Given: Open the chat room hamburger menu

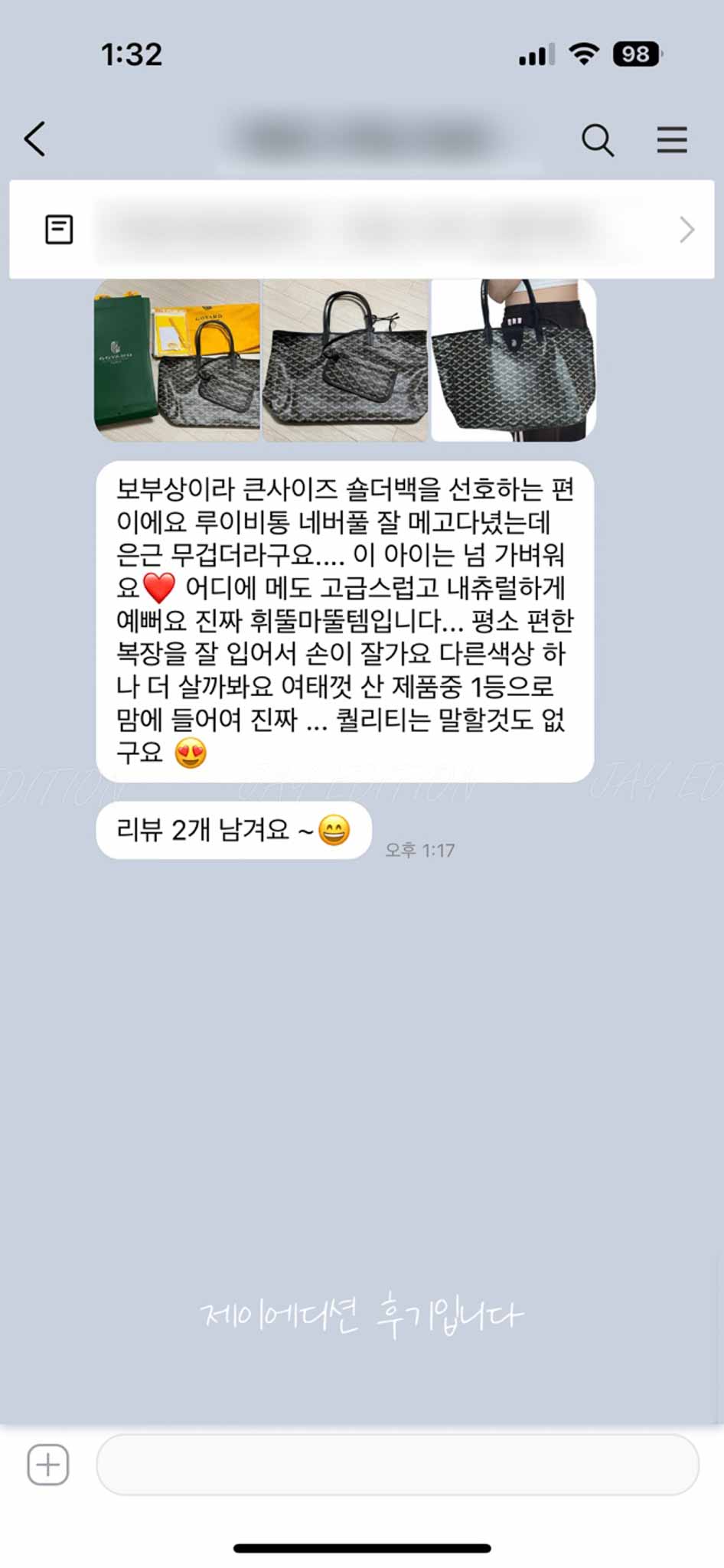Looking at the screenshot, I should tap(671, 140).
